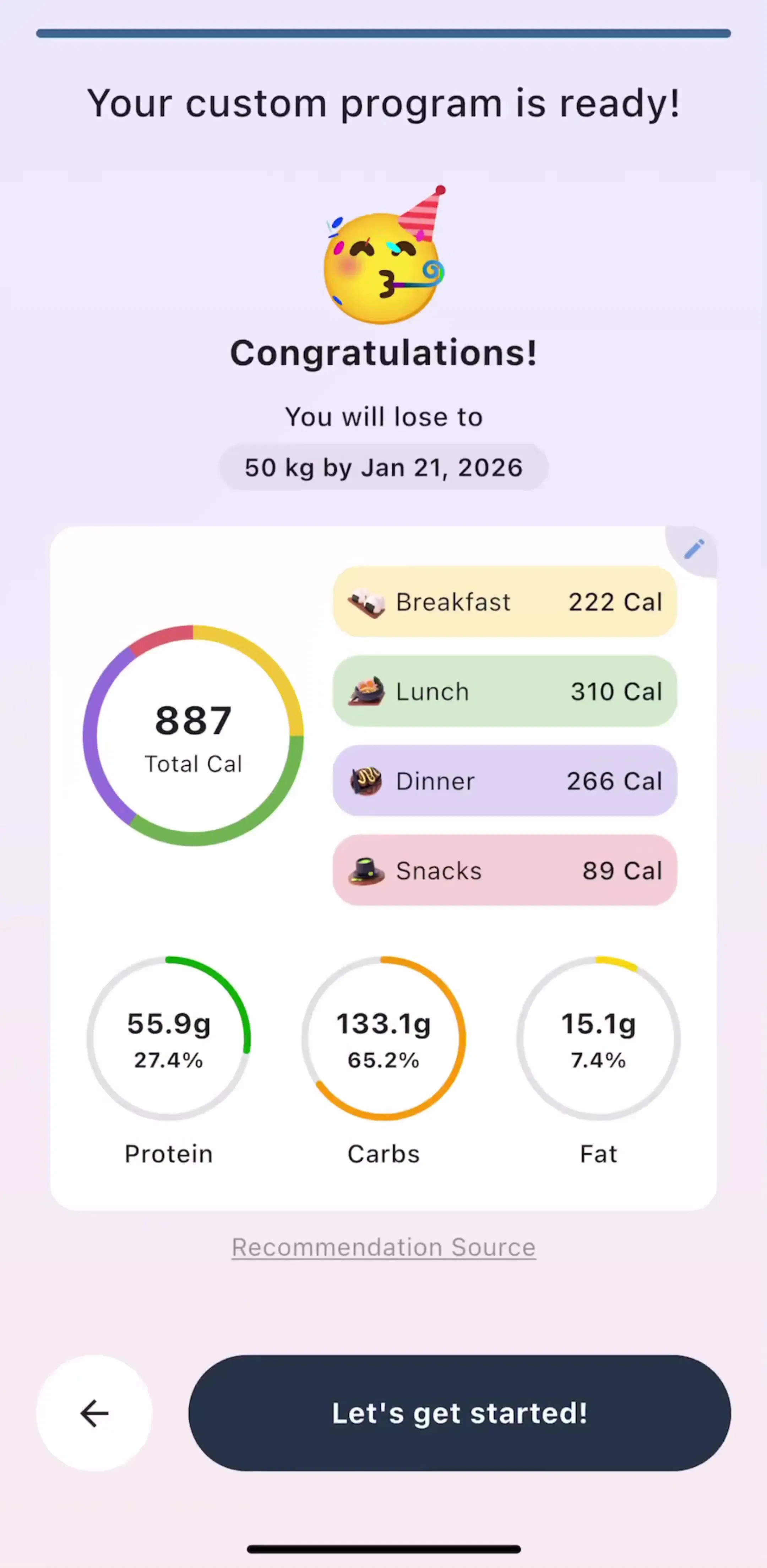The width and height of the screenshot is (767, 1568).
Task: Open the Recommendation Source link
Action: click(x=383, y=1247)
